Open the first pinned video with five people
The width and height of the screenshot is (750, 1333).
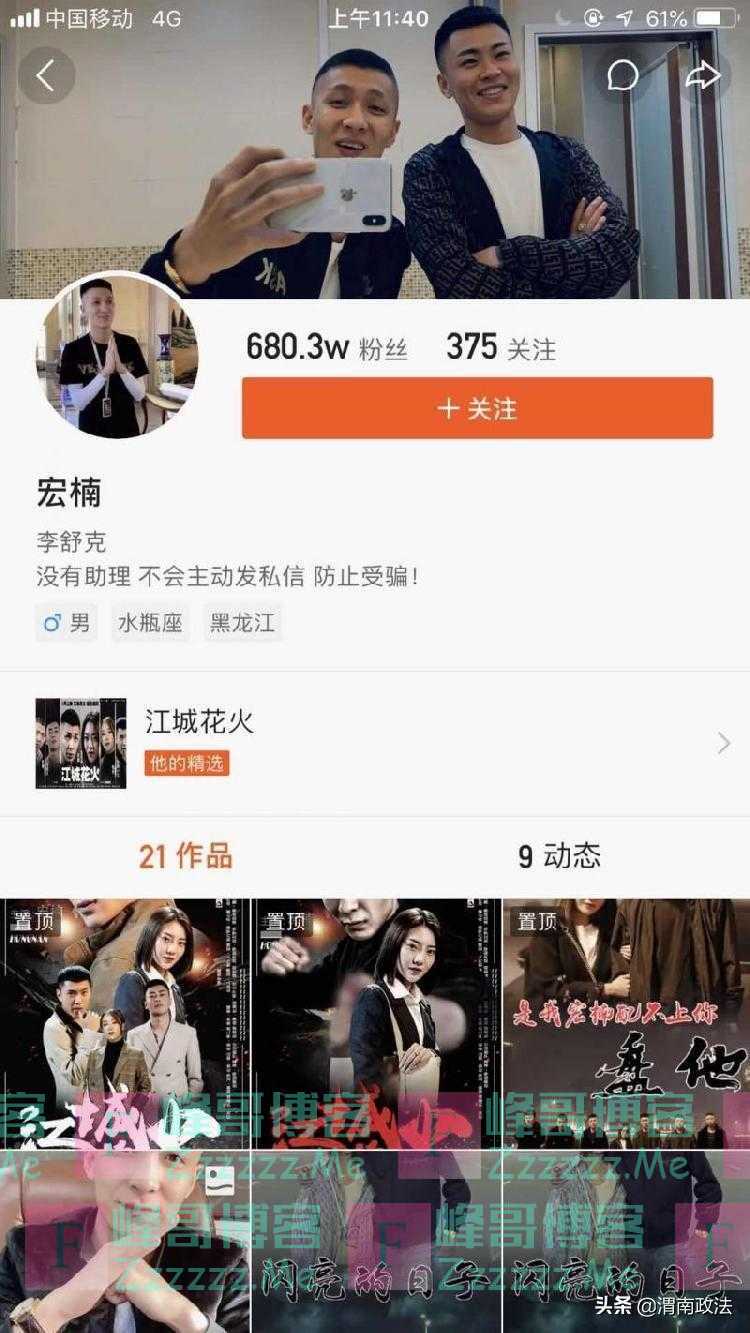tap(125, 1022)
